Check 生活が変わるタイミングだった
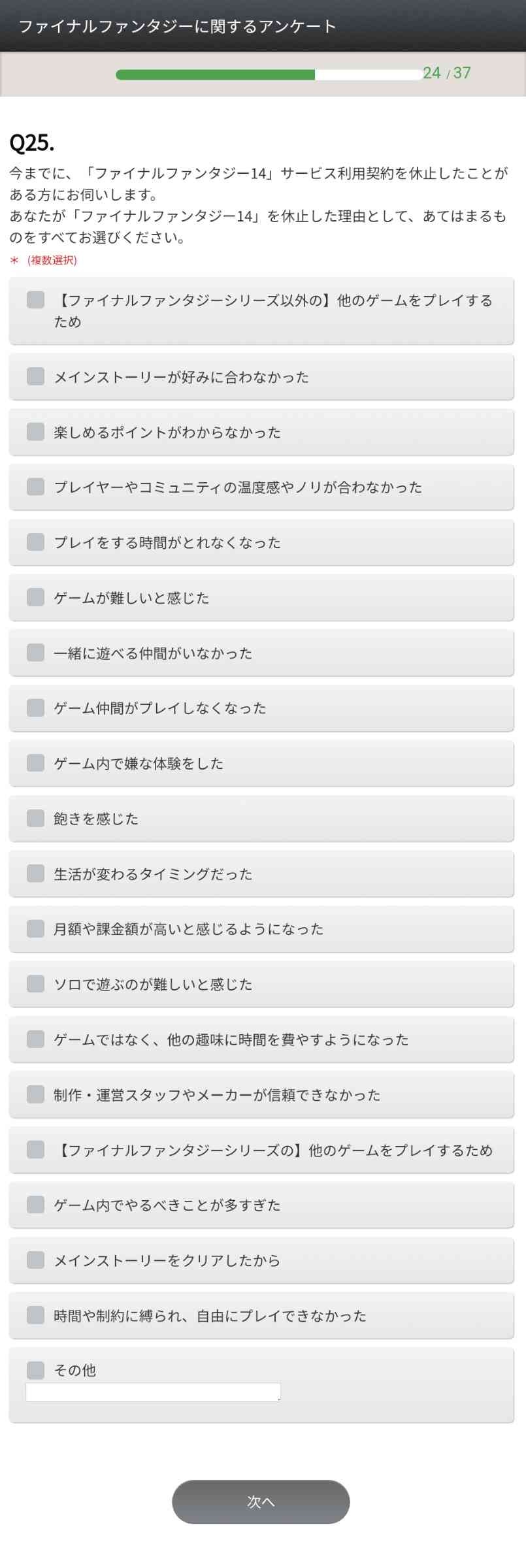 35,874
